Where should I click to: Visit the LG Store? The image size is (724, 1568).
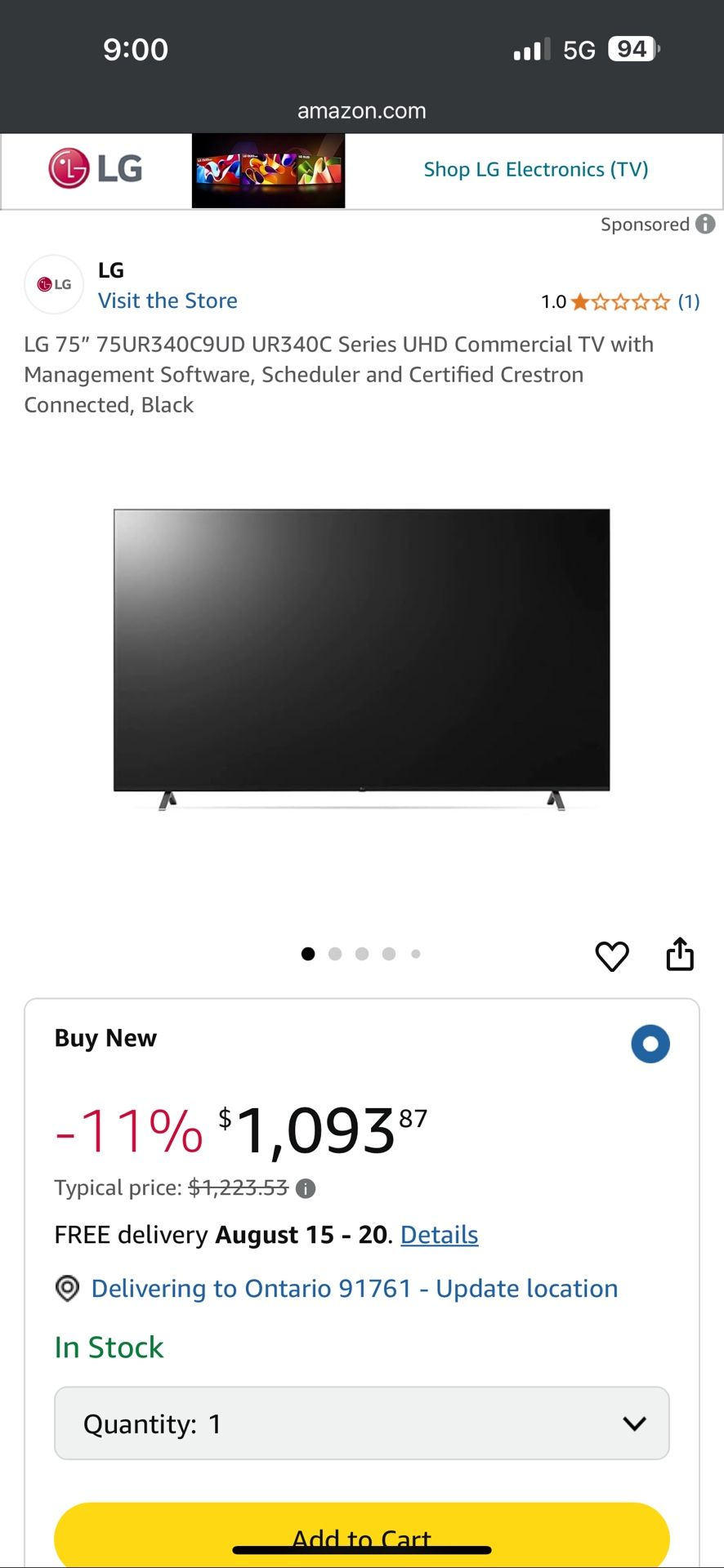tap(168, 301)
